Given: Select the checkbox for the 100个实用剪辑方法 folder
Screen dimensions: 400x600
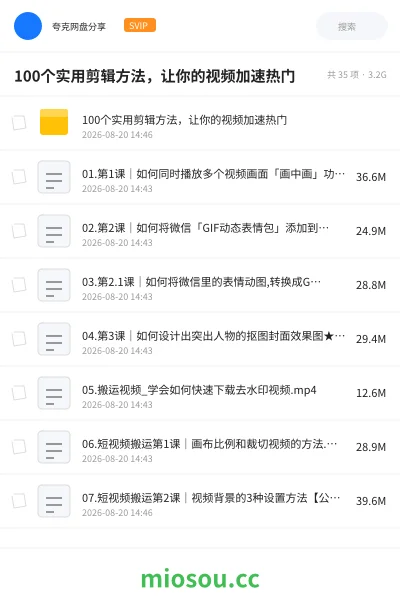Looking at the screenshot, I should point(19,123).
